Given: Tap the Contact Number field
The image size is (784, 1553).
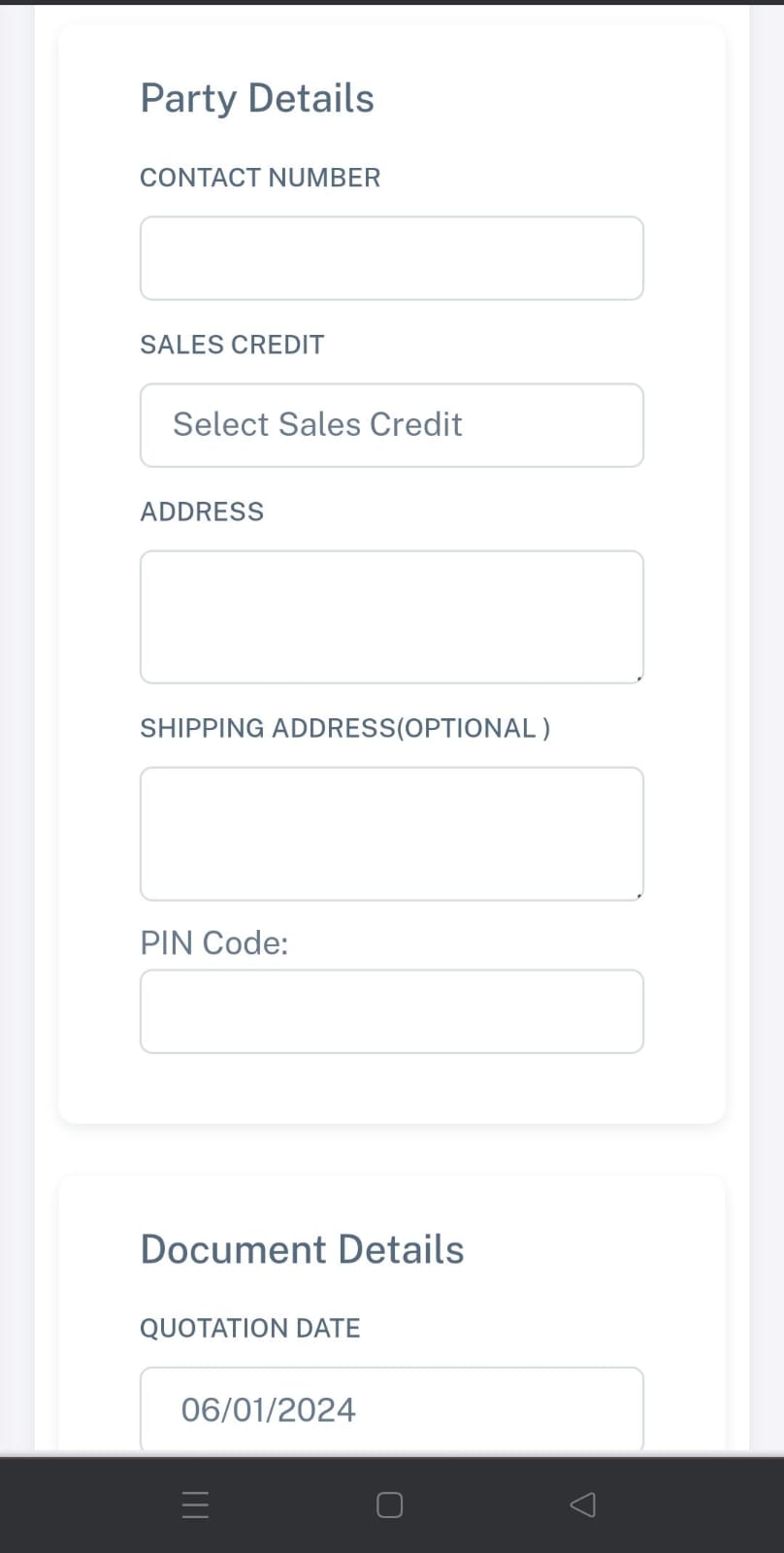Looking at the screenshot, I should (x=391, y=258).
